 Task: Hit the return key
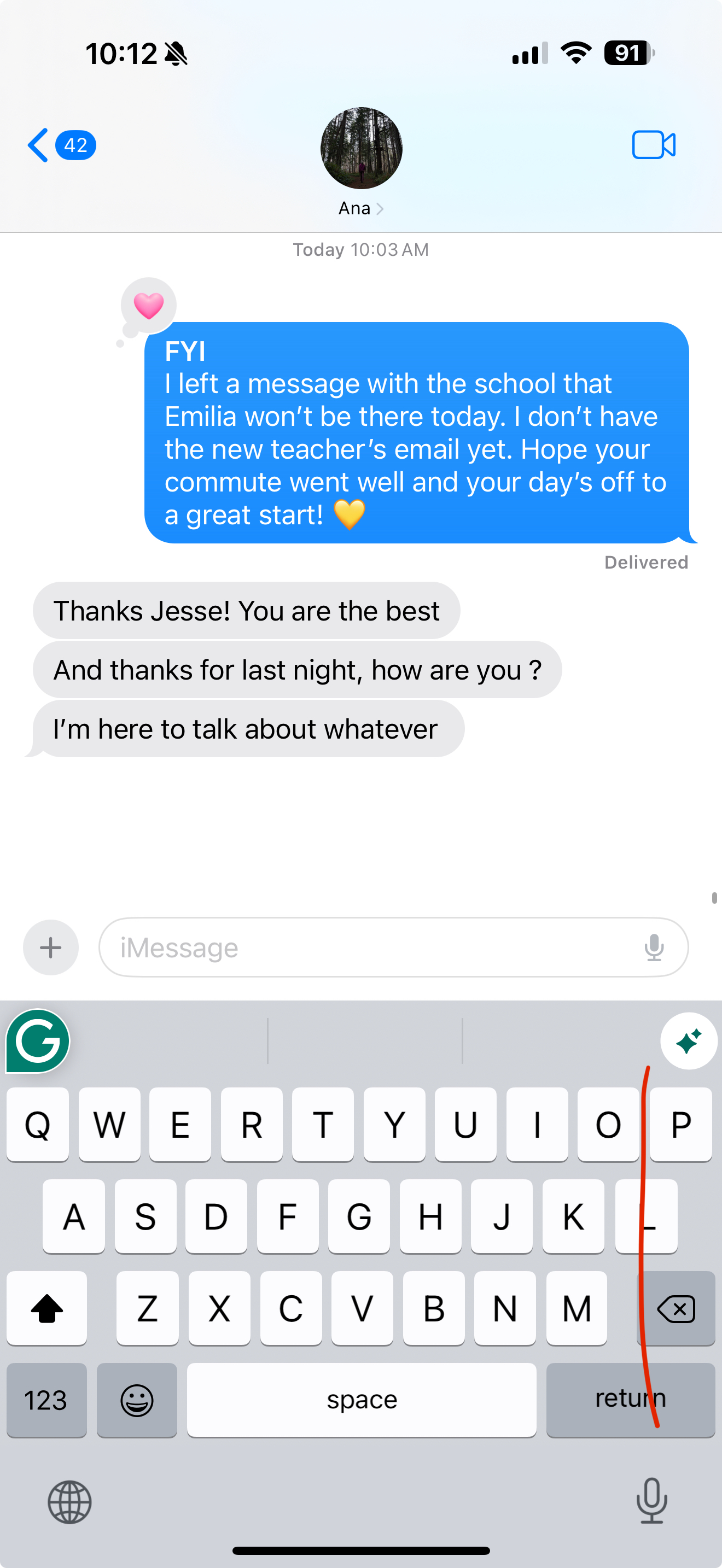point(630,1400)
